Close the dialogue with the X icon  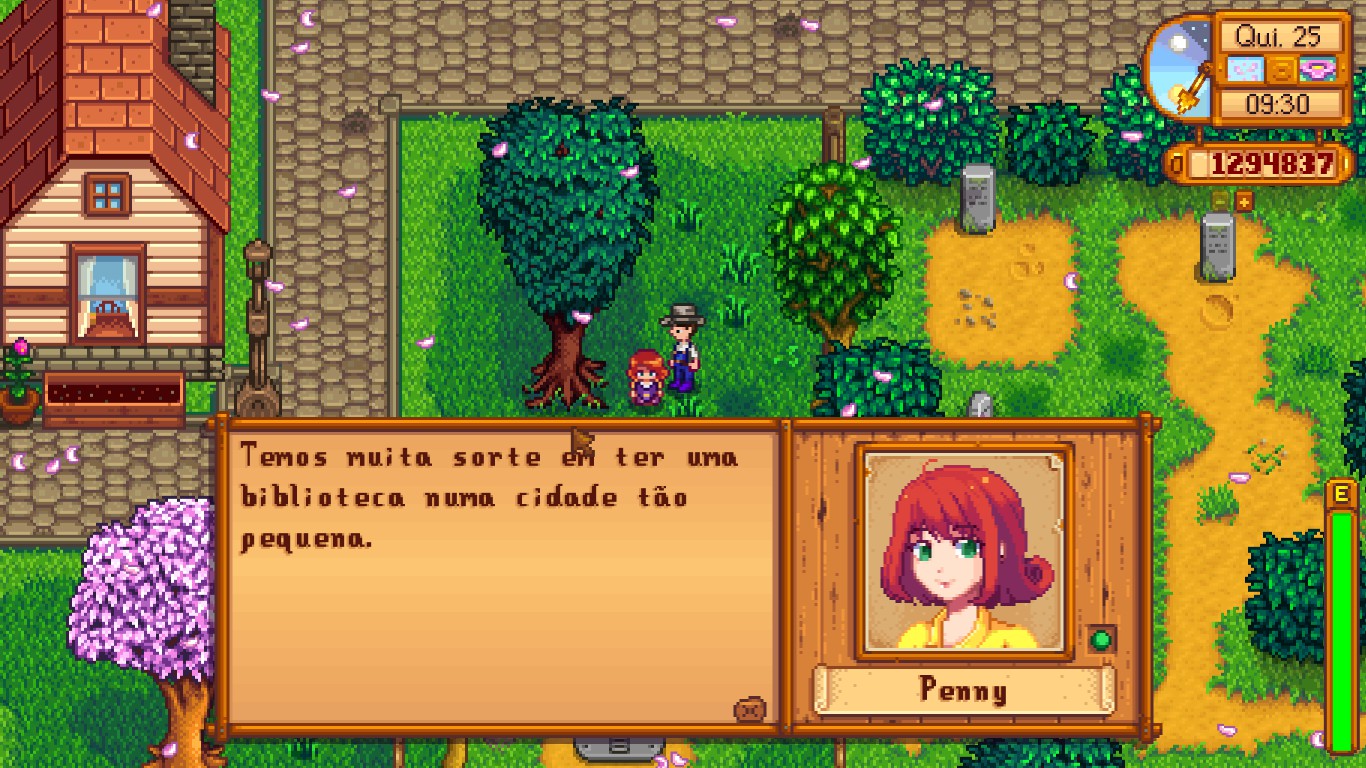pos(749,709)
